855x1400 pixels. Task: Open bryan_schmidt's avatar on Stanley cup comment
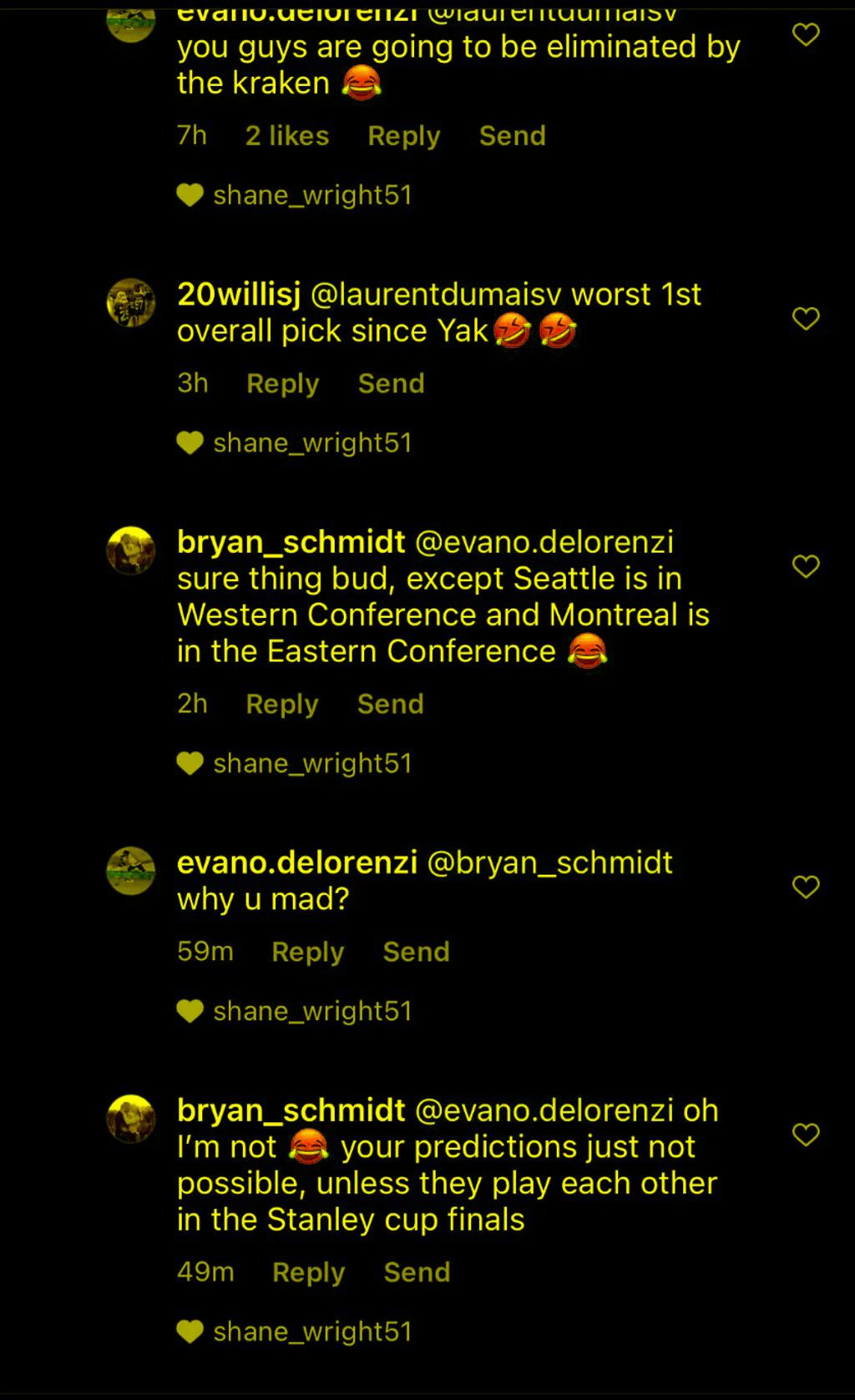point(131,1119)
